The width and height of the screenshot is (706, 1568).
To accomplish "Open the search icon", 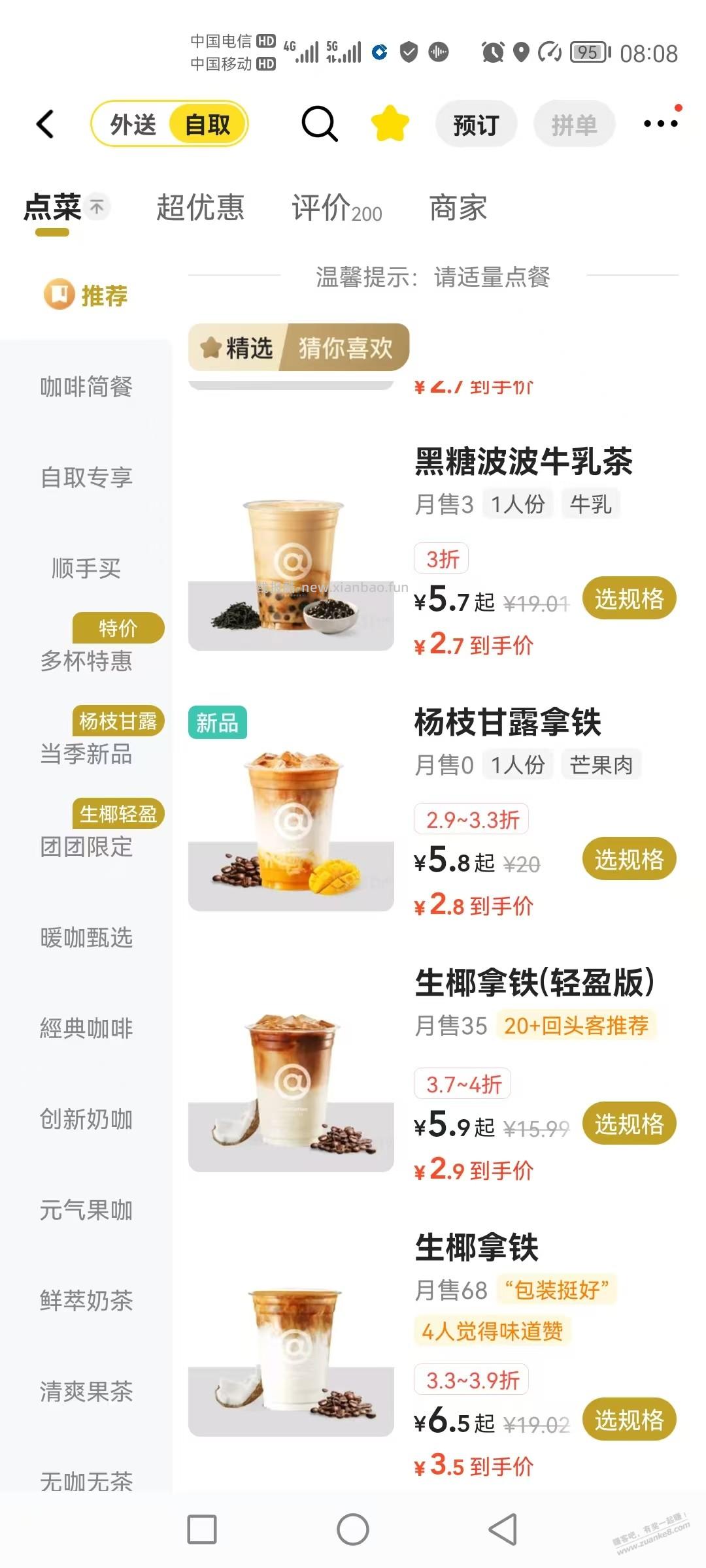I will 320,123.
